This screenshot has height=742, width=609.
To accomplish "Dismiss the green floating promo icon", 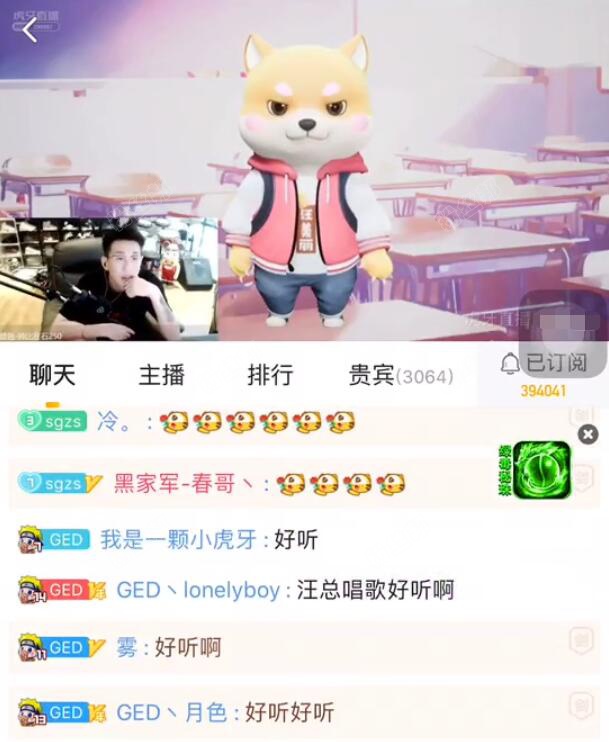I will pyautogui.click(x=588, y=433).
